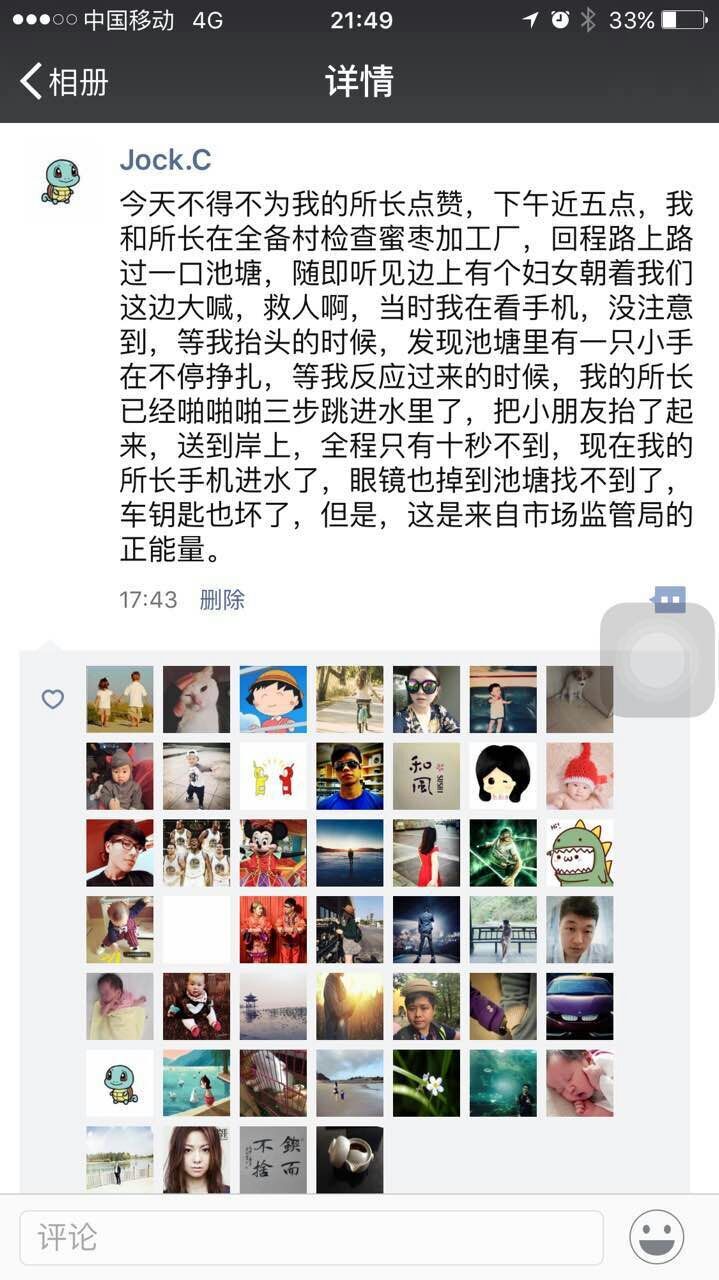Open liker with white cat avatar
The height and width of the screenshot is (1280, 719).
[x=196, y=699]
